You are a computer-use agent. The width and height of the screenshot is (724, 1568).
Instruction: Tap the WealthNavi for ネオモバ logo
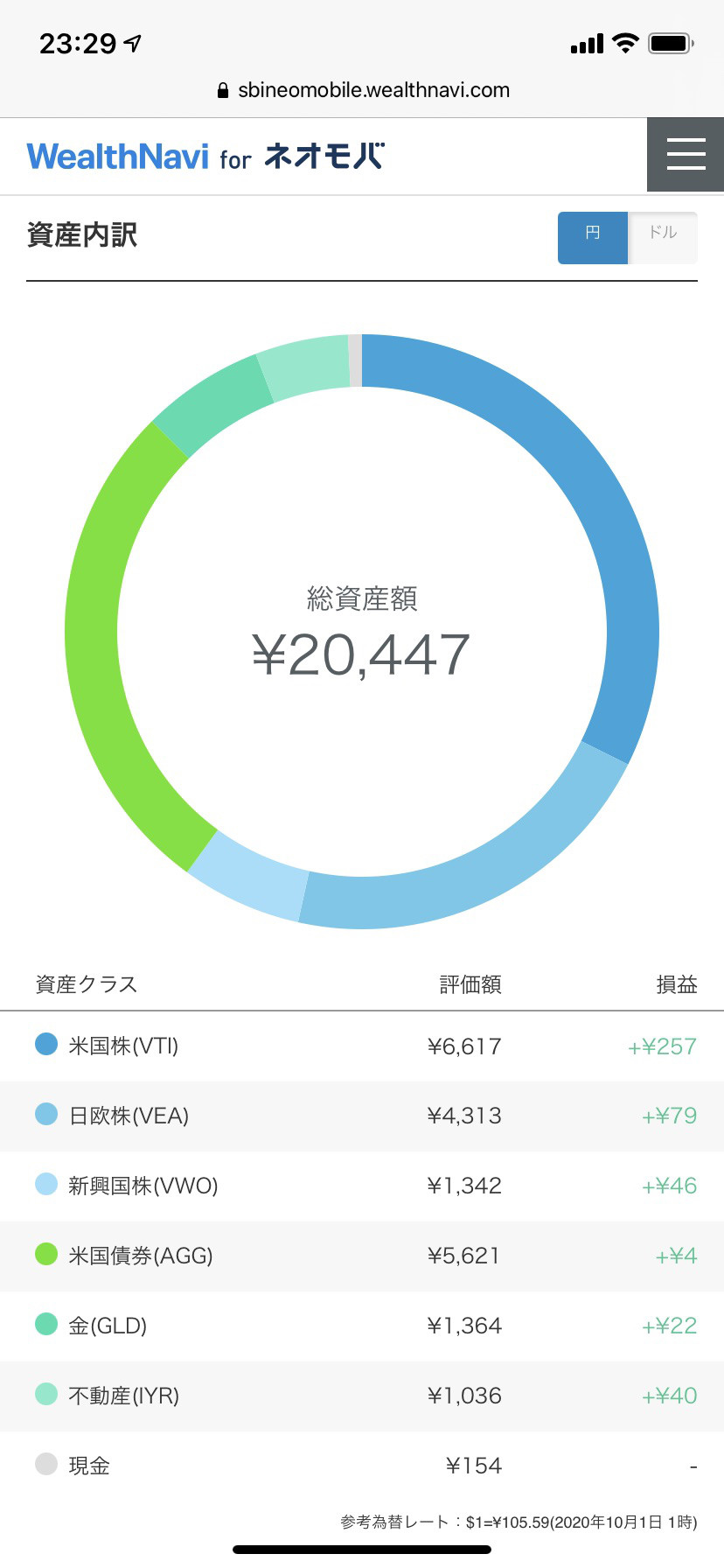point(205,157)
